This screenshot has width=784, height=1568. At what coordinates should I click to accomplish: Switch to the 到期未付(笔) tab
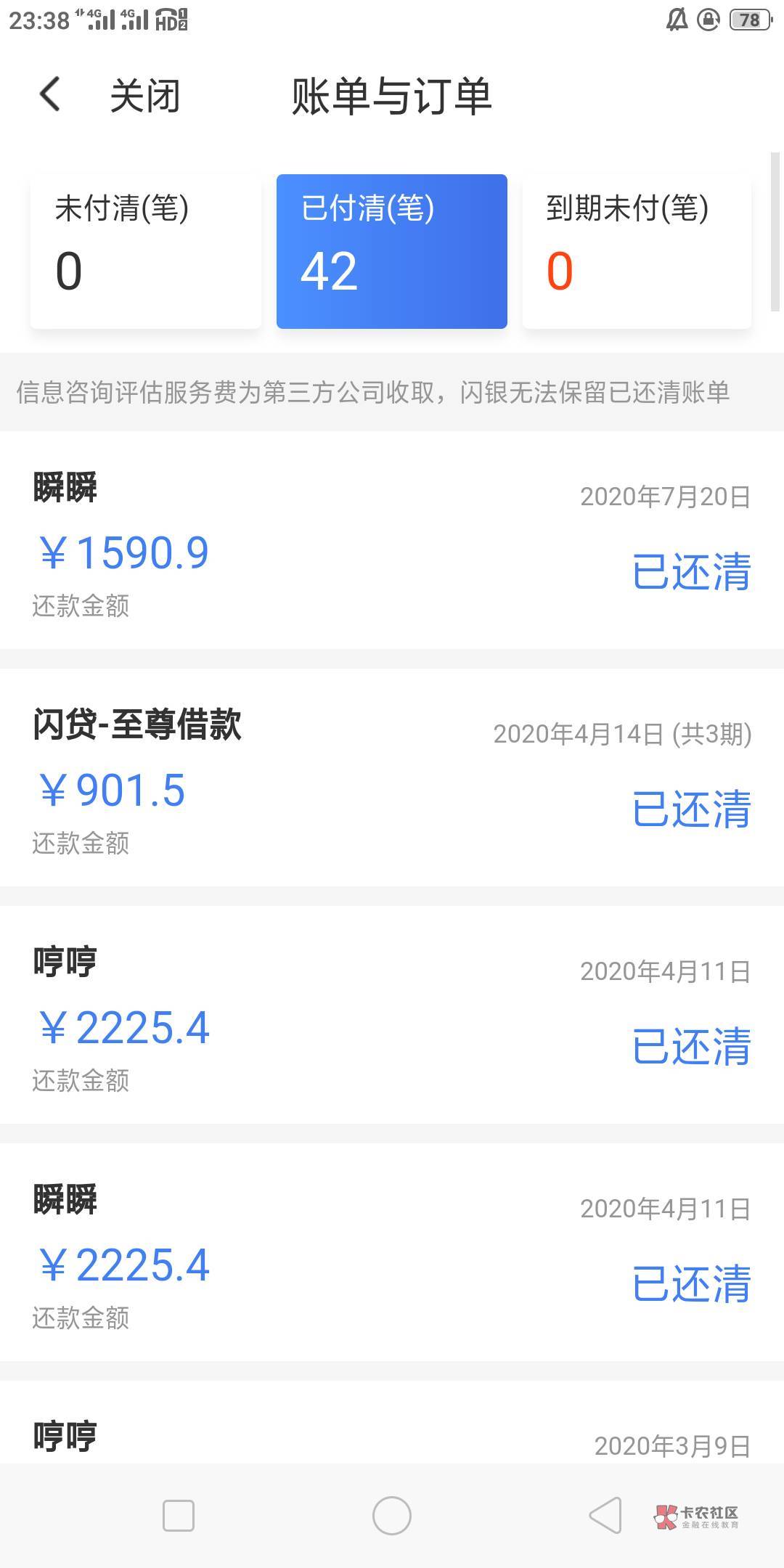637,251
